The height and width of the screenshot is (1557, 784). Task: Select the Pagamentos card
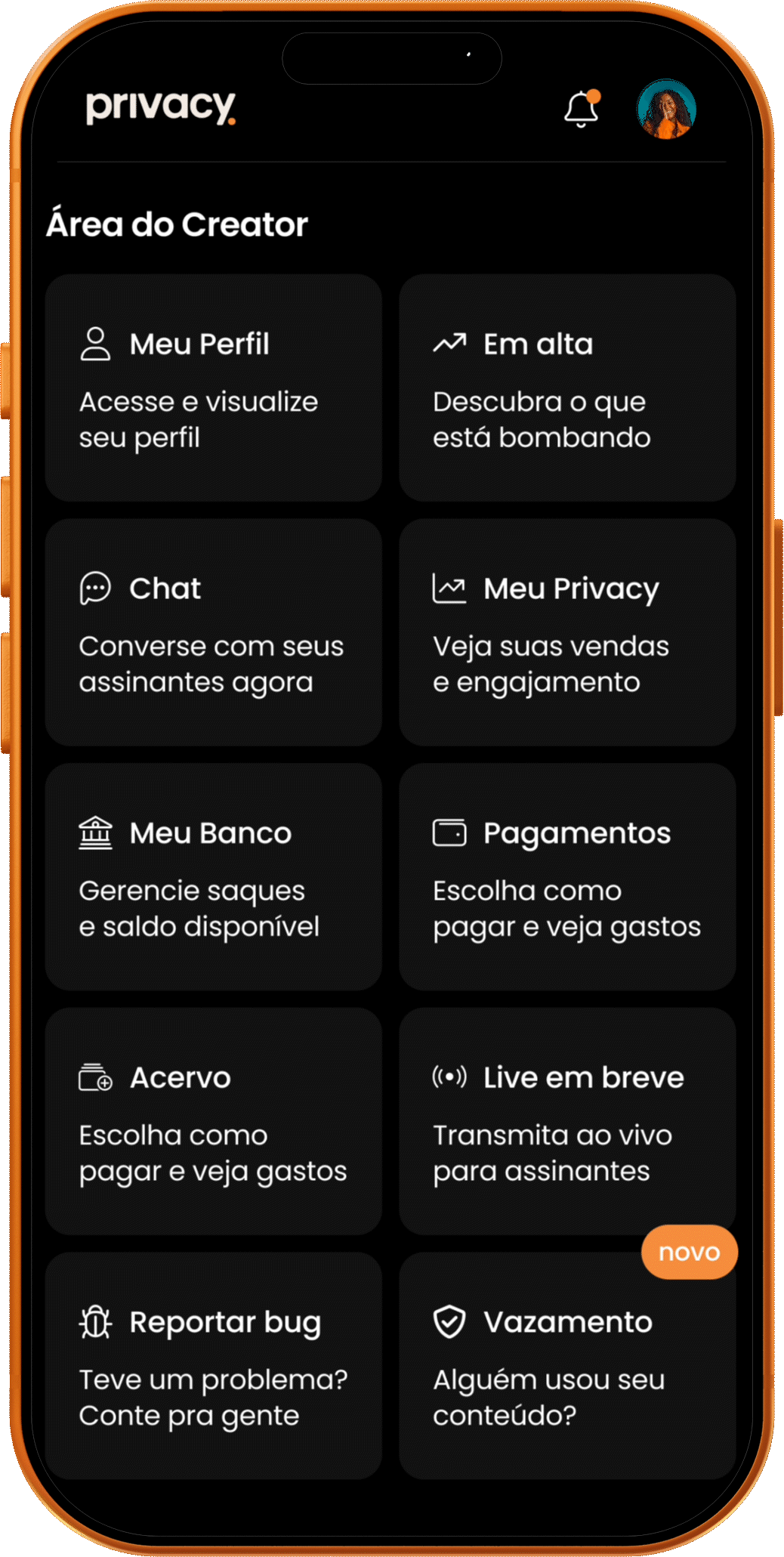567,876
